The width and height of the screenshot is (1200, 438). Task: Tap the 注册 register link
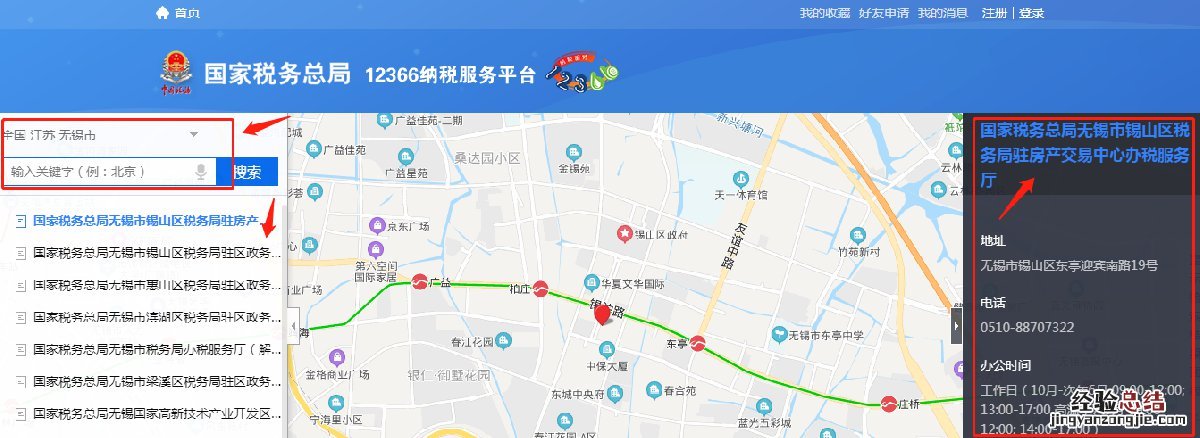tap(994, 13)
